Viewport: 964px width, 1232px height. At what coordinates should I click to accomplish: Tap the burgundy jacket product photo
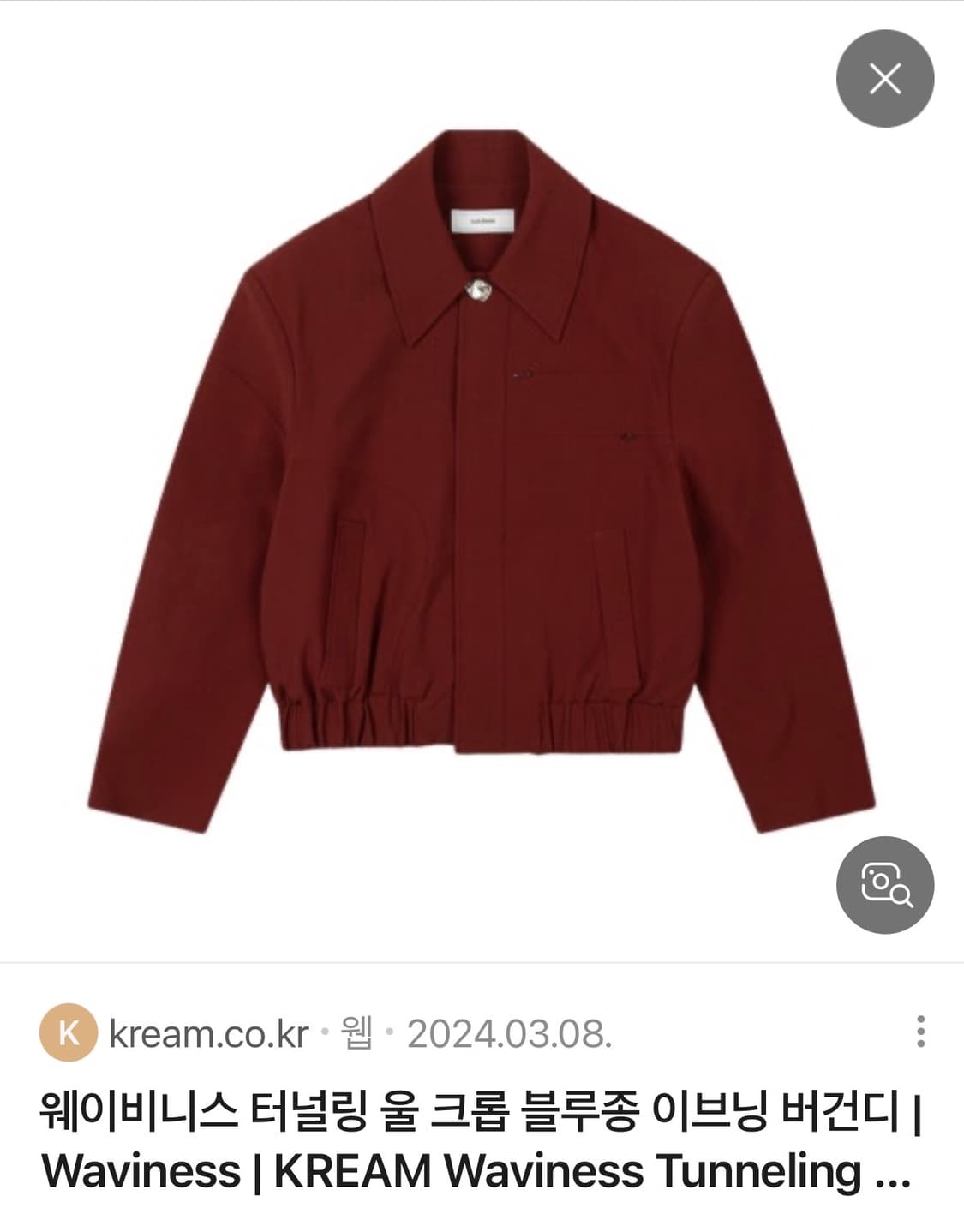(x=480, y=480)
